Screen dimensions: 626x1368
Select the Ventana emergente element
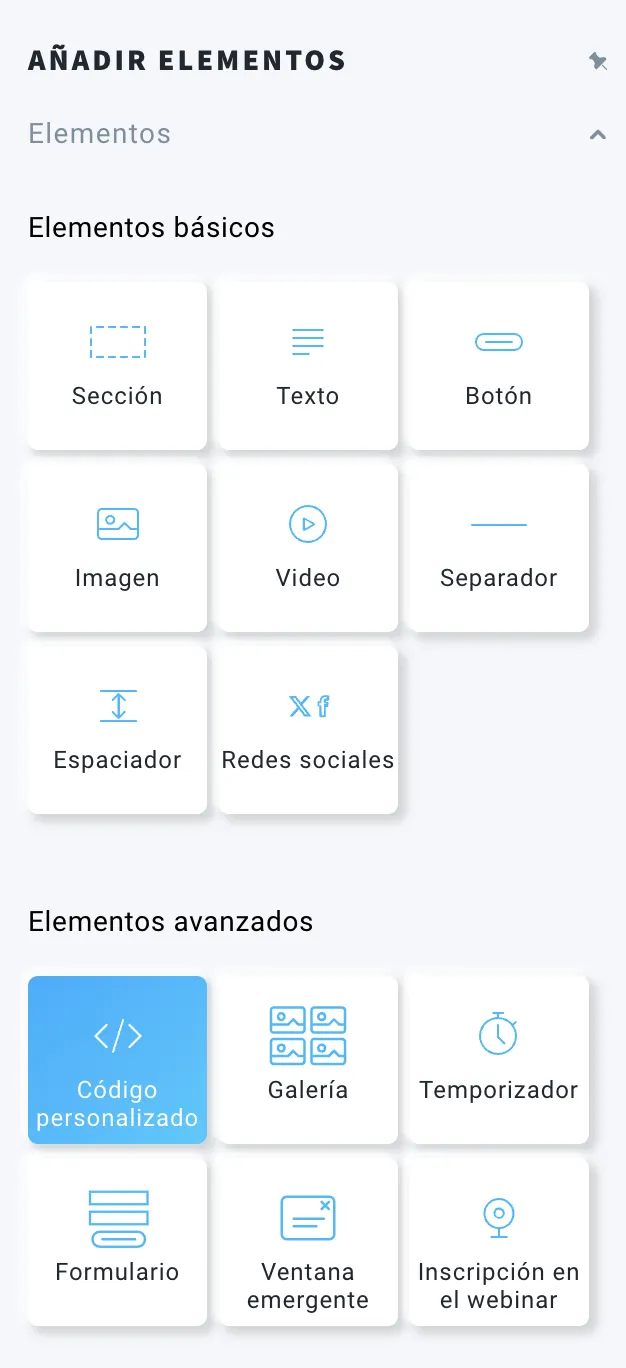(x=308, y=1242)
